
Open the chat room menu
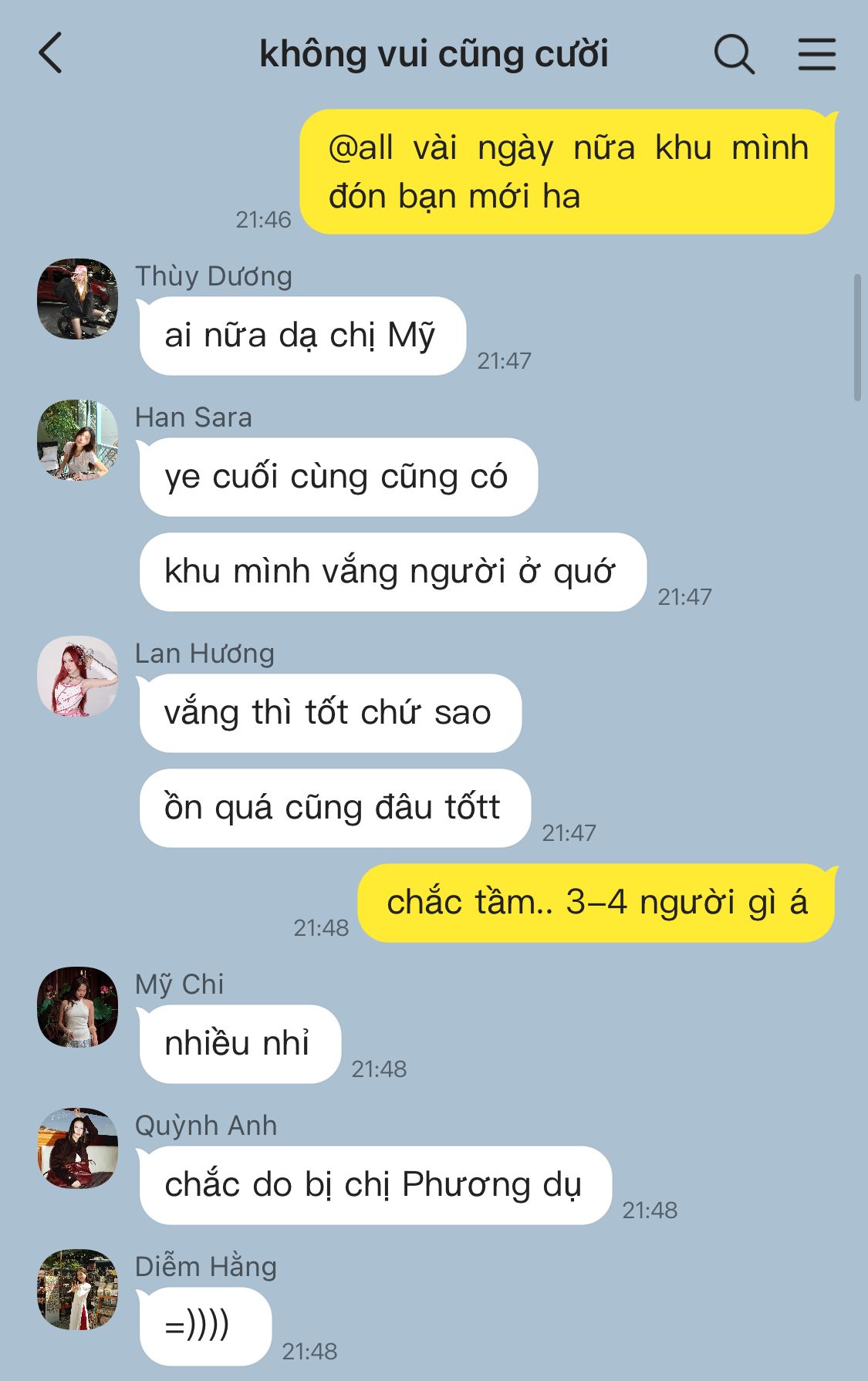click(x=816, y=54)
